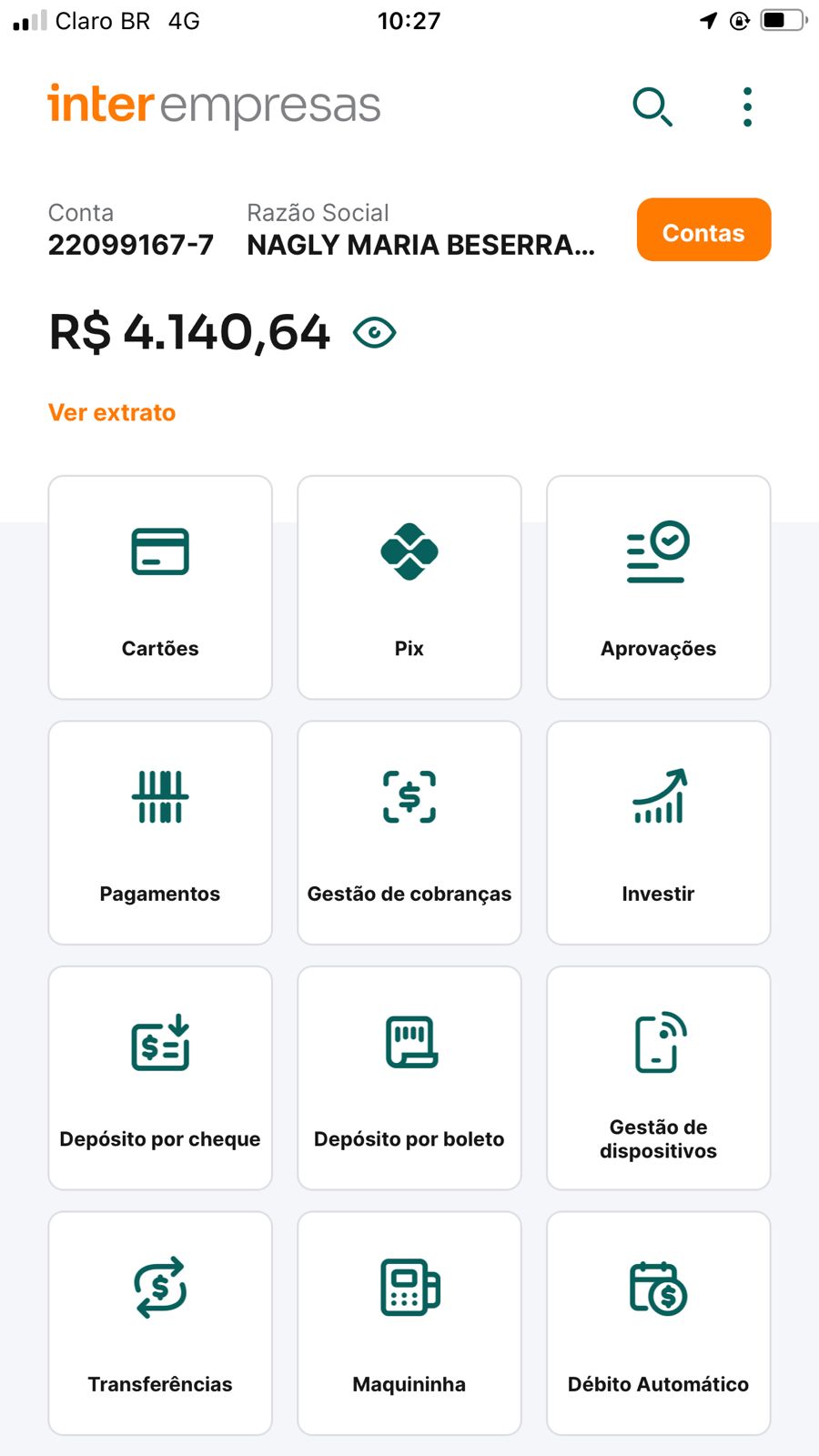Open the Ver extrato link
The width and height of the screenshot is (819, 1456).
(x=112, y=412)
